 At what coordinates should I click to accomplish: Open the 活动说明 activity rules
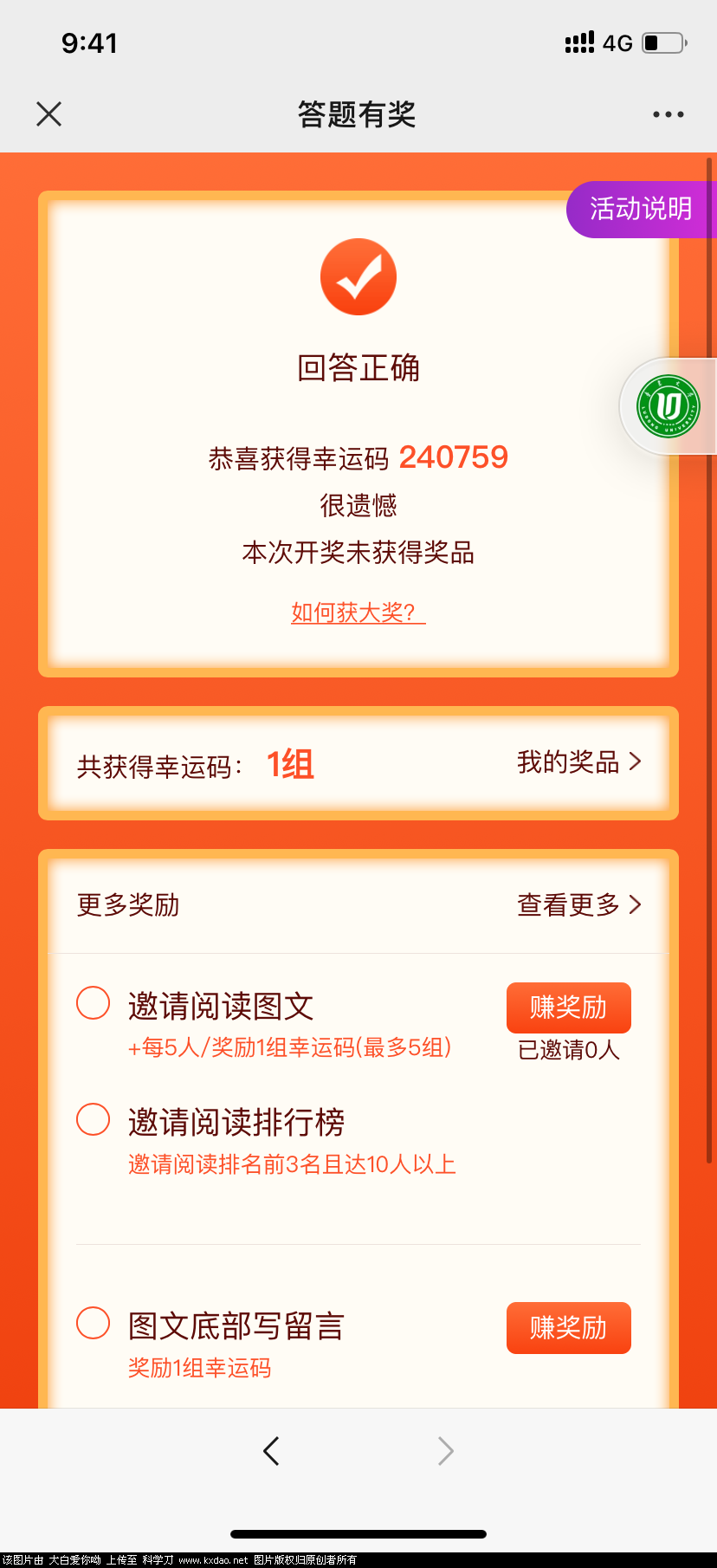pyautogui.click(x=641, y=209)
